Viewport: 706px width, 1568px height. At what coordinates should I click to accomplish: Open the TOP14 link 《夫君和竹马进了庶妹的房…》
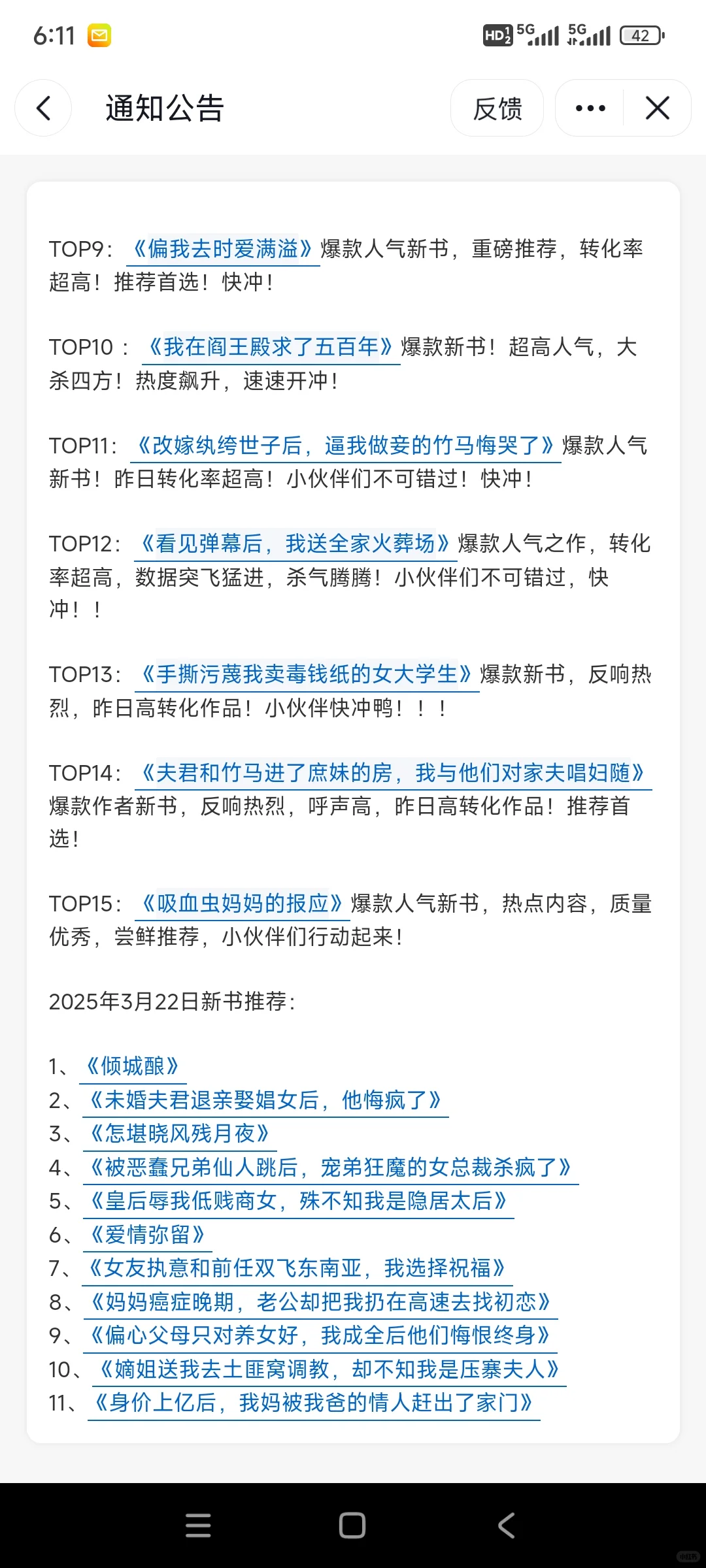click(394, 773)
